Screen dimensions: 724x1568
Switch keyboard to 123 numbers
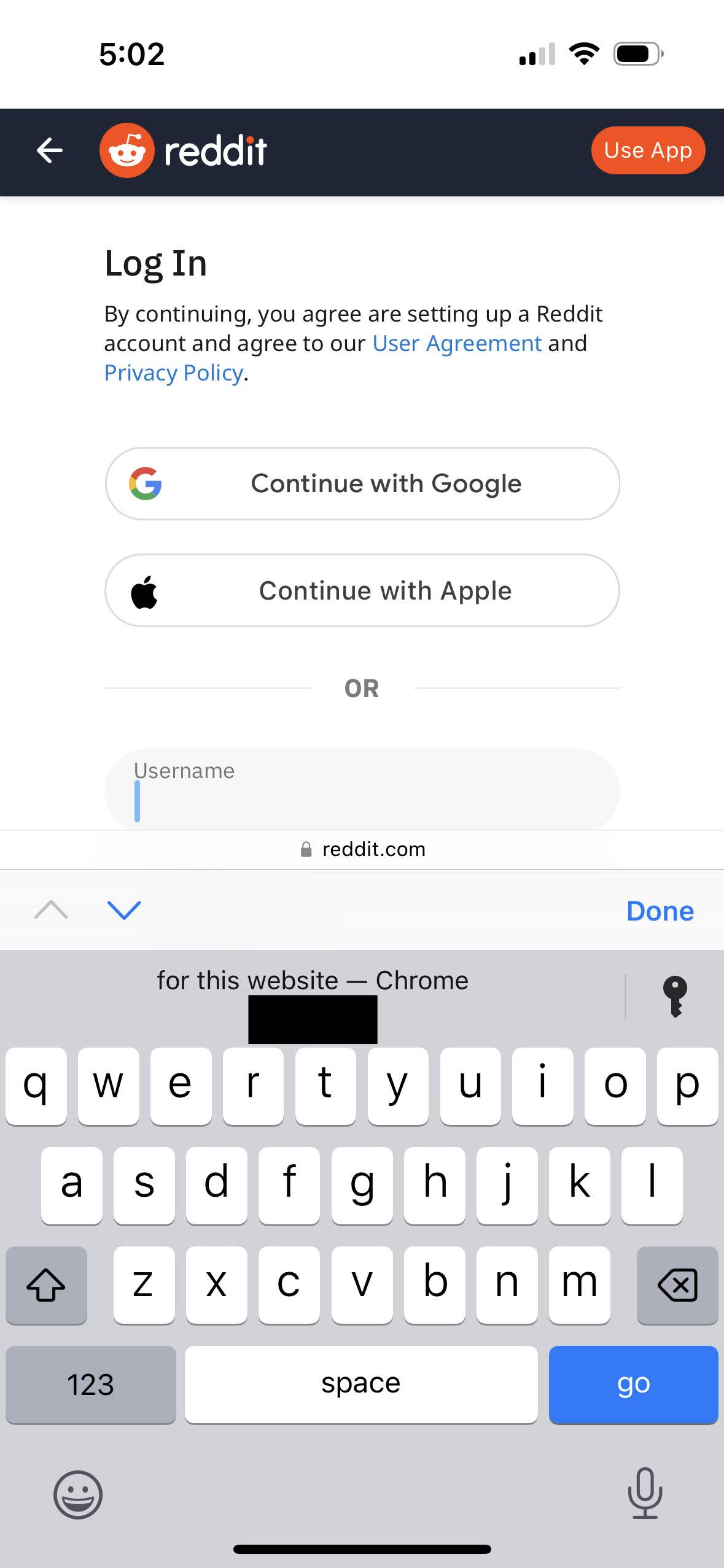click(x=91, y=1385)
